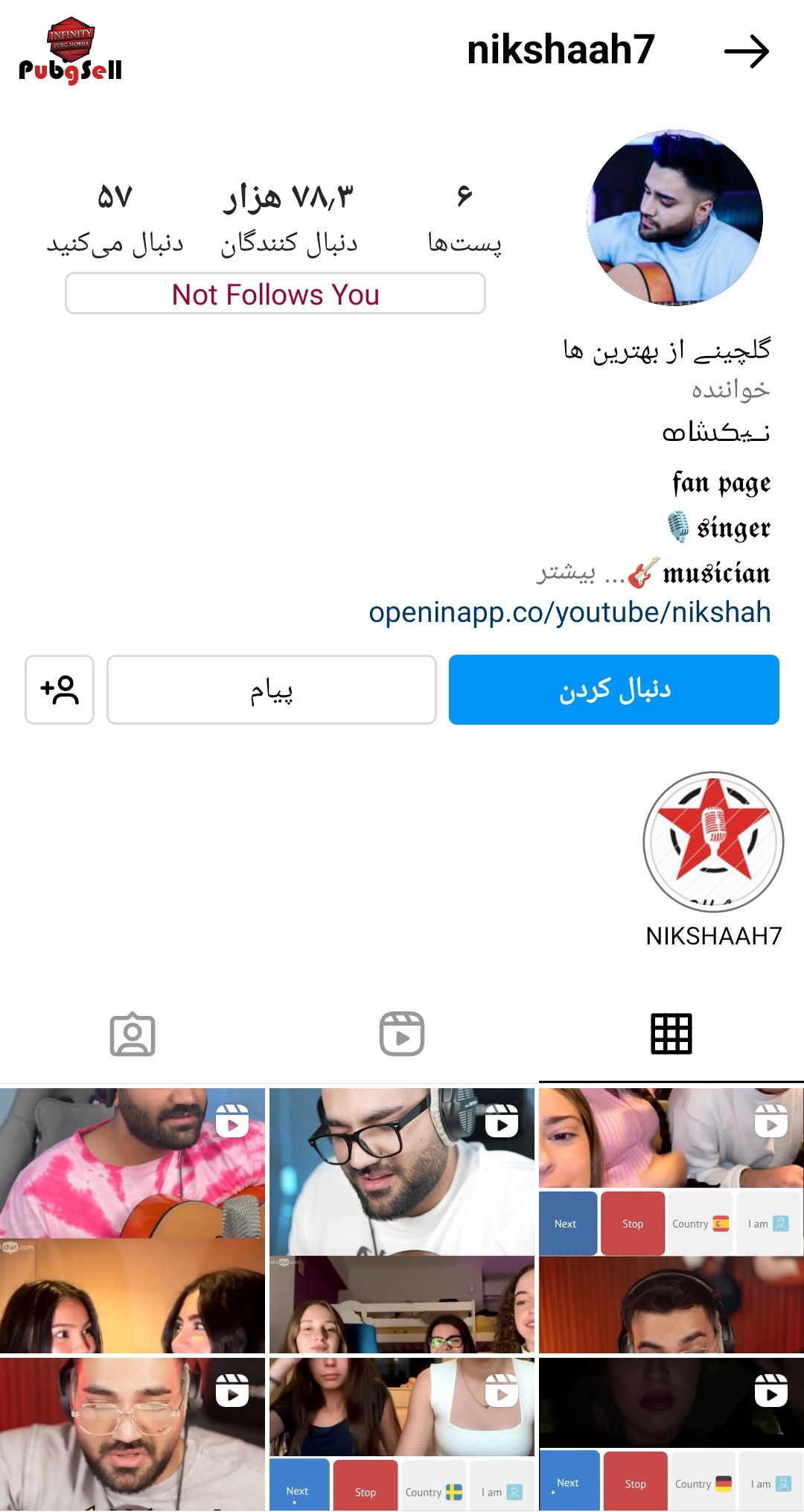Switch to the reels tab
The image size is (804, 1512).
[402, 1034]
